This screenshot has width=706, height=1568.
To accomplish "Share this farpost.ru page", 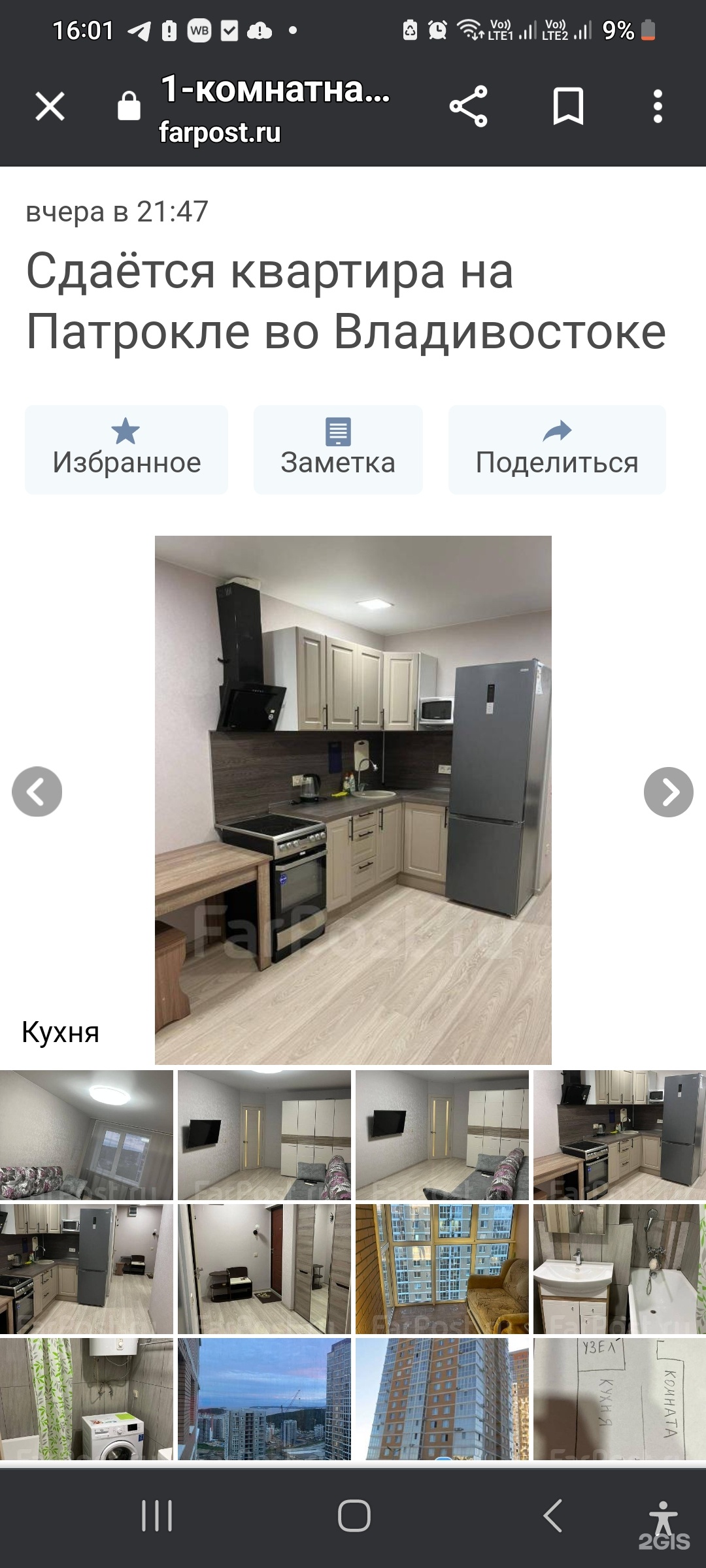I will coord(468,106).
